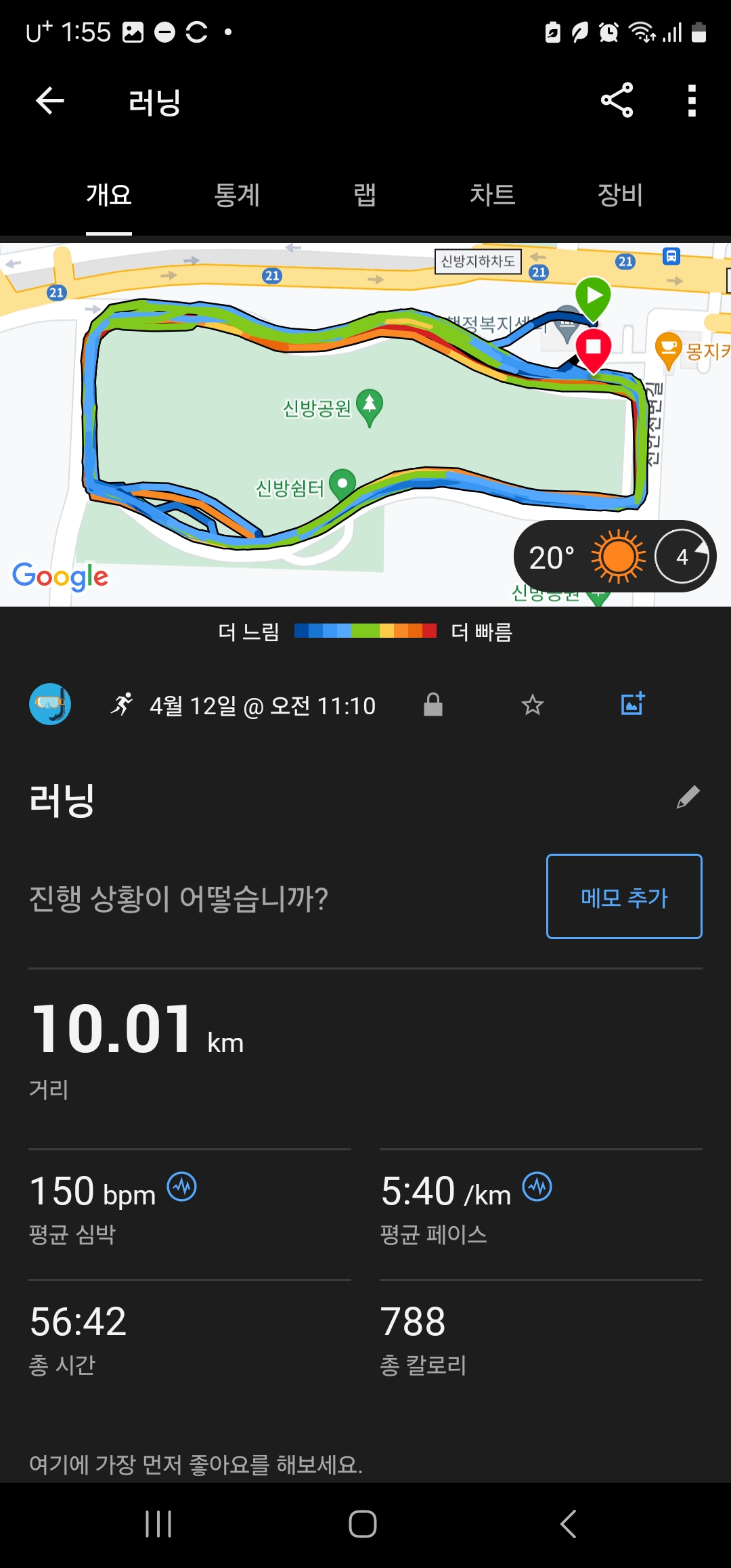Open heart rate details for 150 bpm
The width and height of the screenshot is (731, 1568).
182,1187
